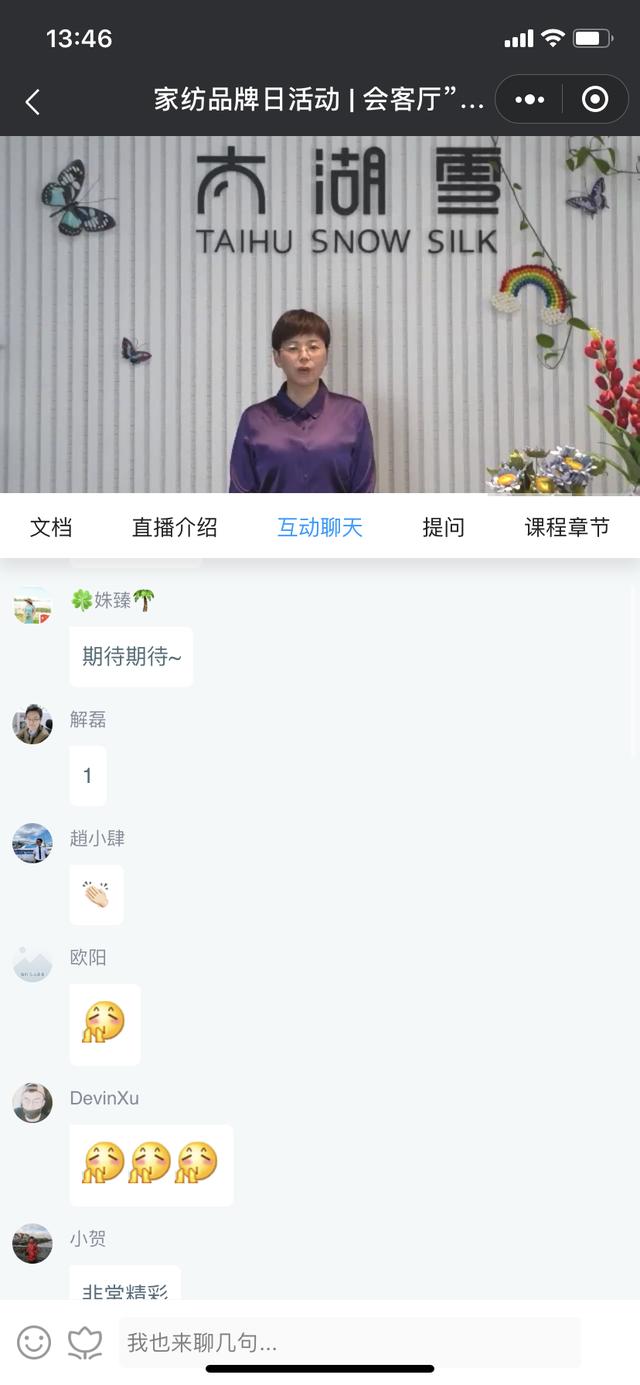Viewport: 640px width, 1385px height.
Task: Open the emoji picker smiley icon
Action: pyautogui.click(x=34, y=1342)
